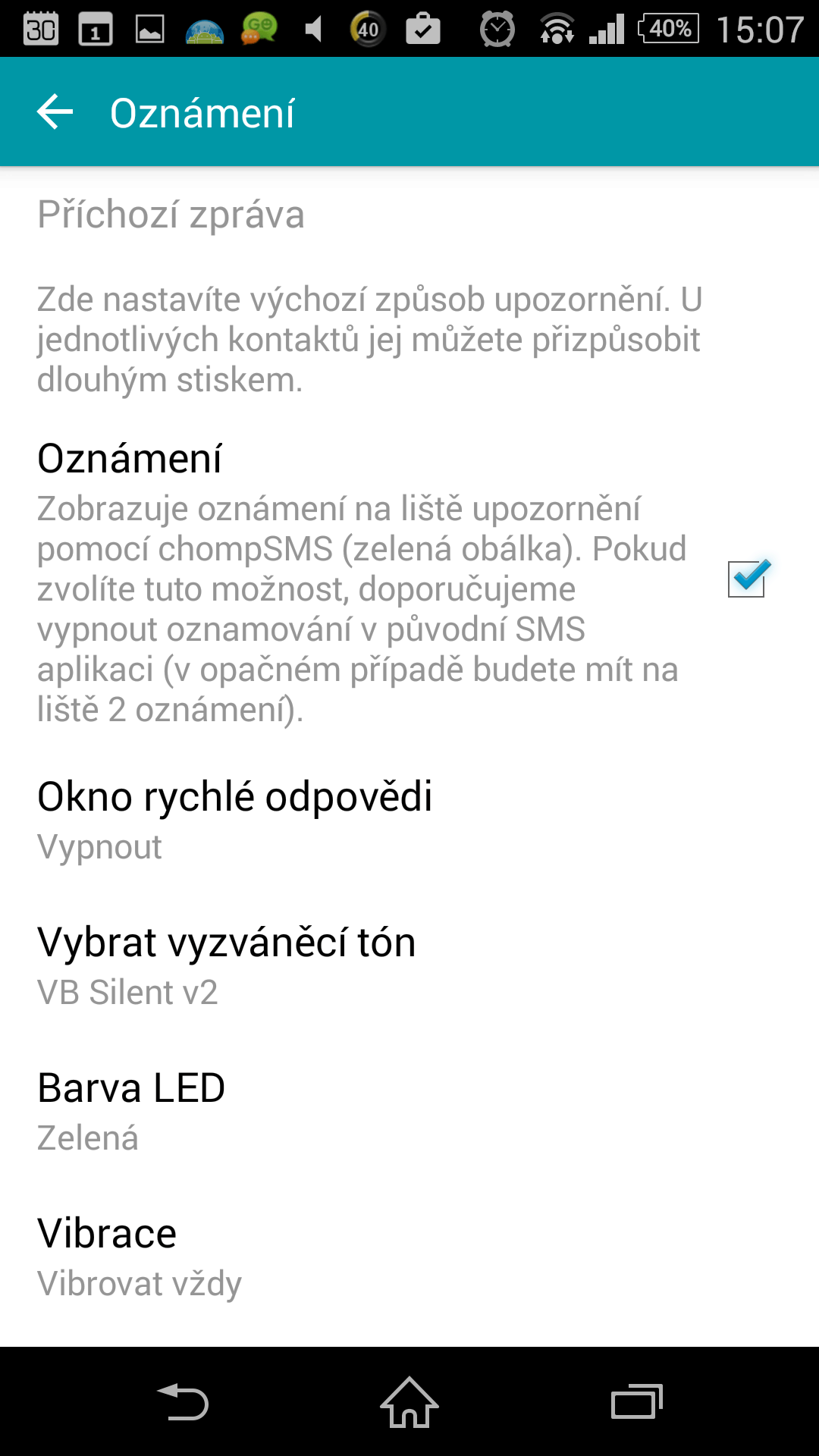The image size is (819, 1456).
Task: Open the Vibrace setting
Action: 409,1257
